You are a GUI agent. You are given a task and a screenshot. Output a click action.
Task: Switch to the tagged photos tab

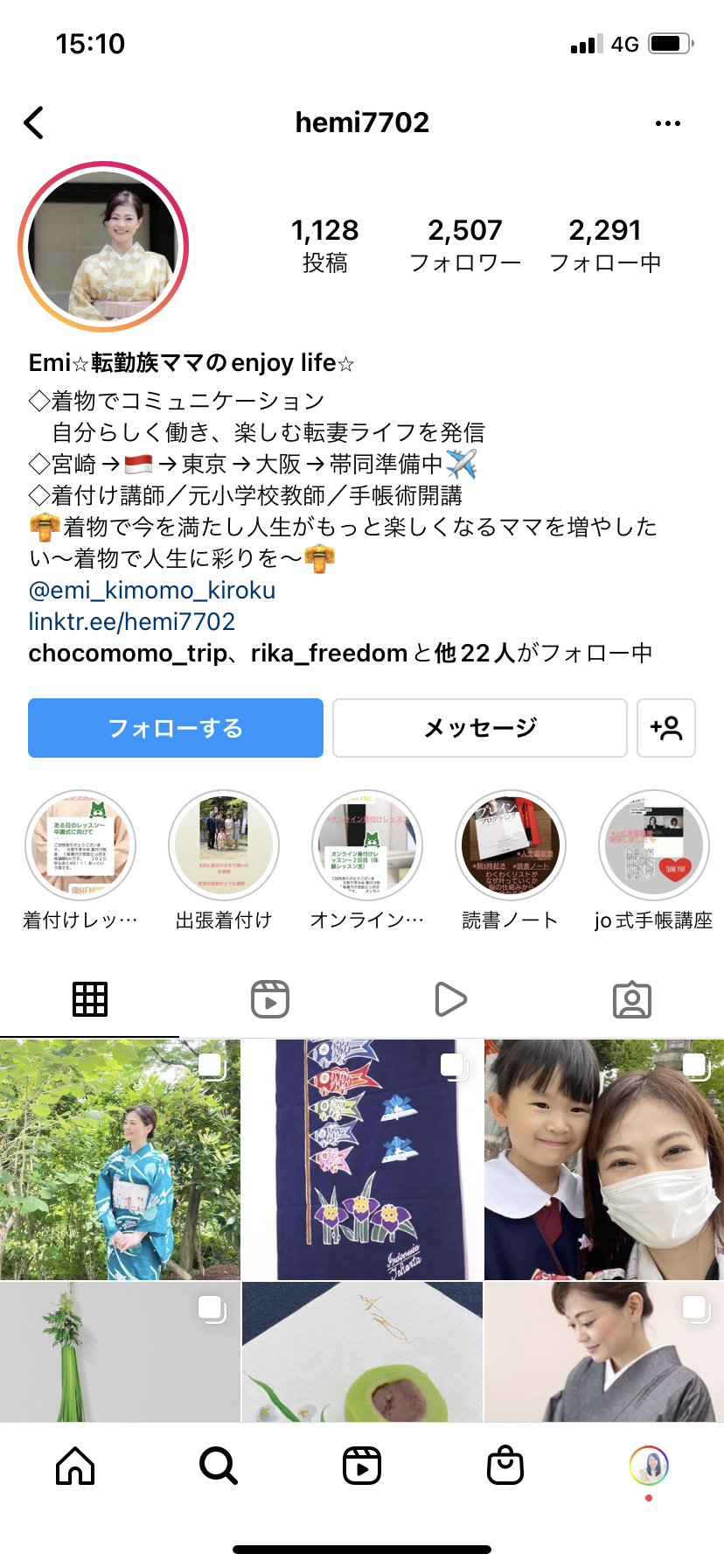632,999
